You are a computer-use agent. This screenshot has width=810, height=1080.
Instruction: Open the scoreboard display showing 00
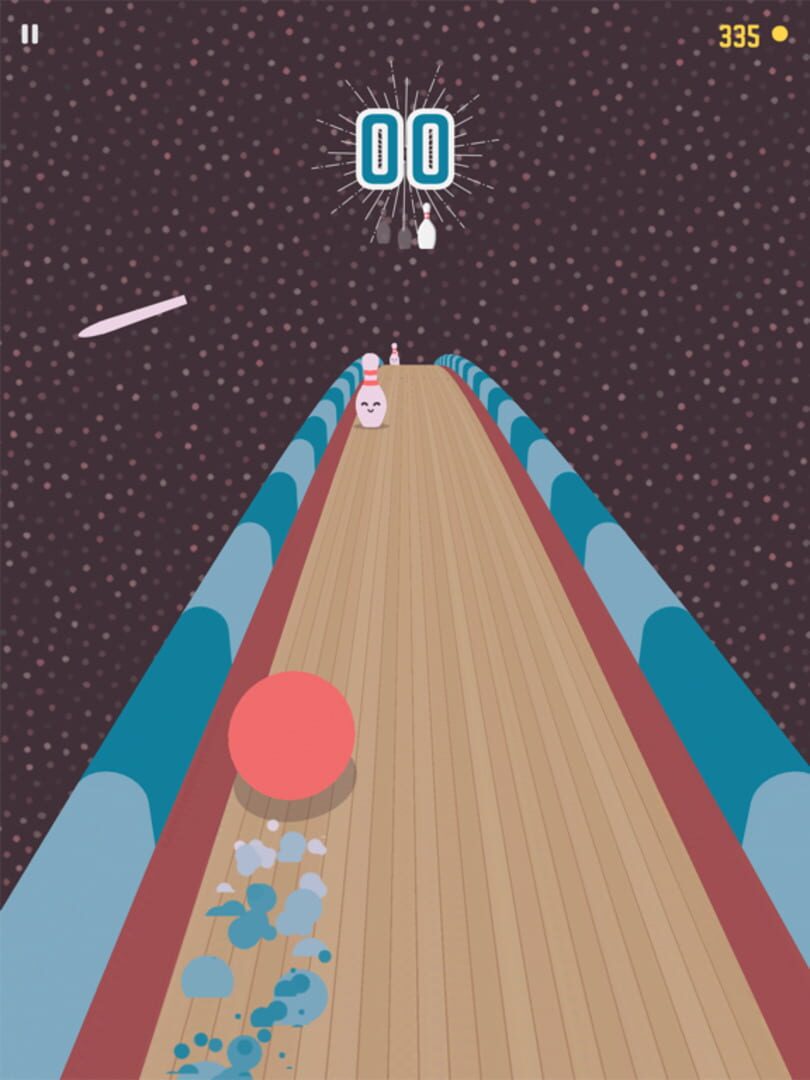405,148
